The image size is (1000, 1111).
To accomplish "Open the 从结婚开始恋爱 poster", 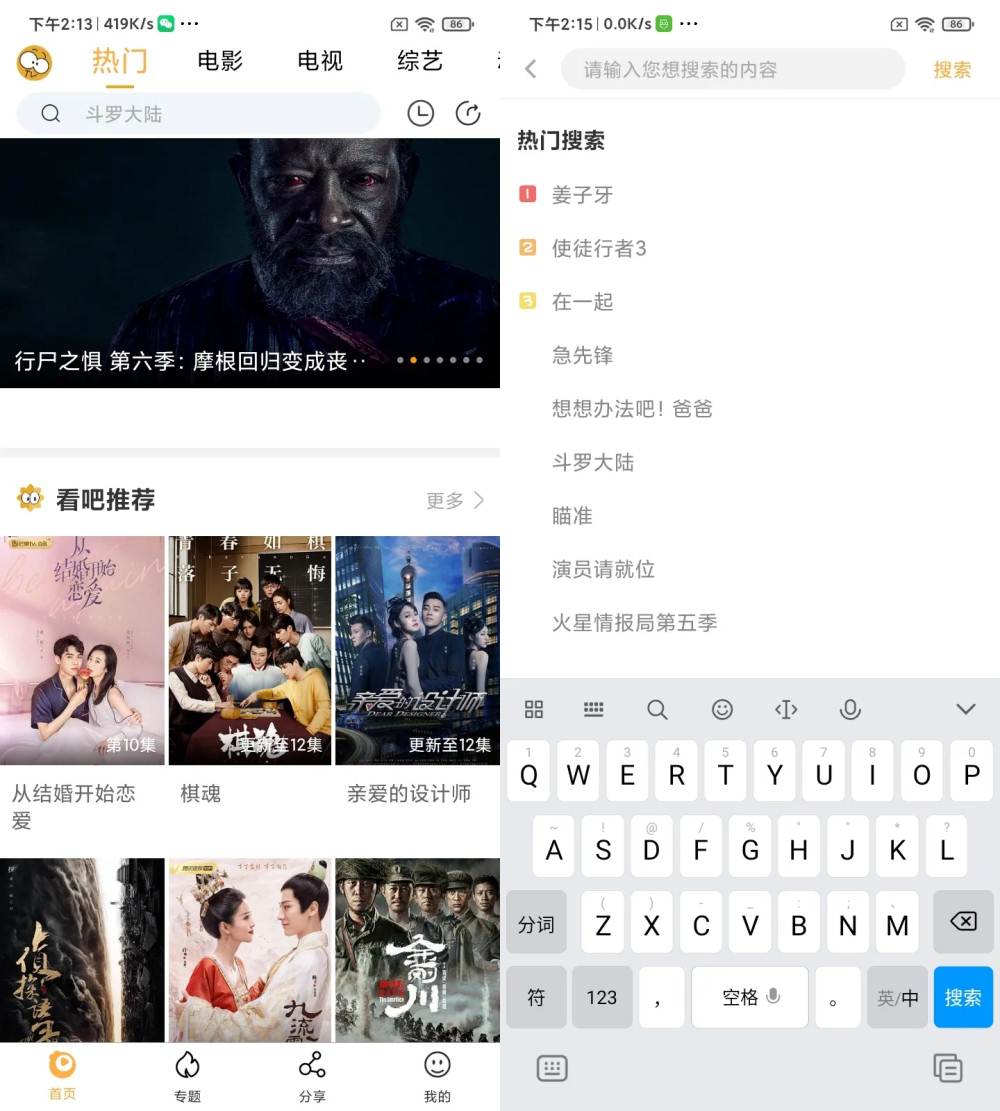I will (x=82, y=650).
